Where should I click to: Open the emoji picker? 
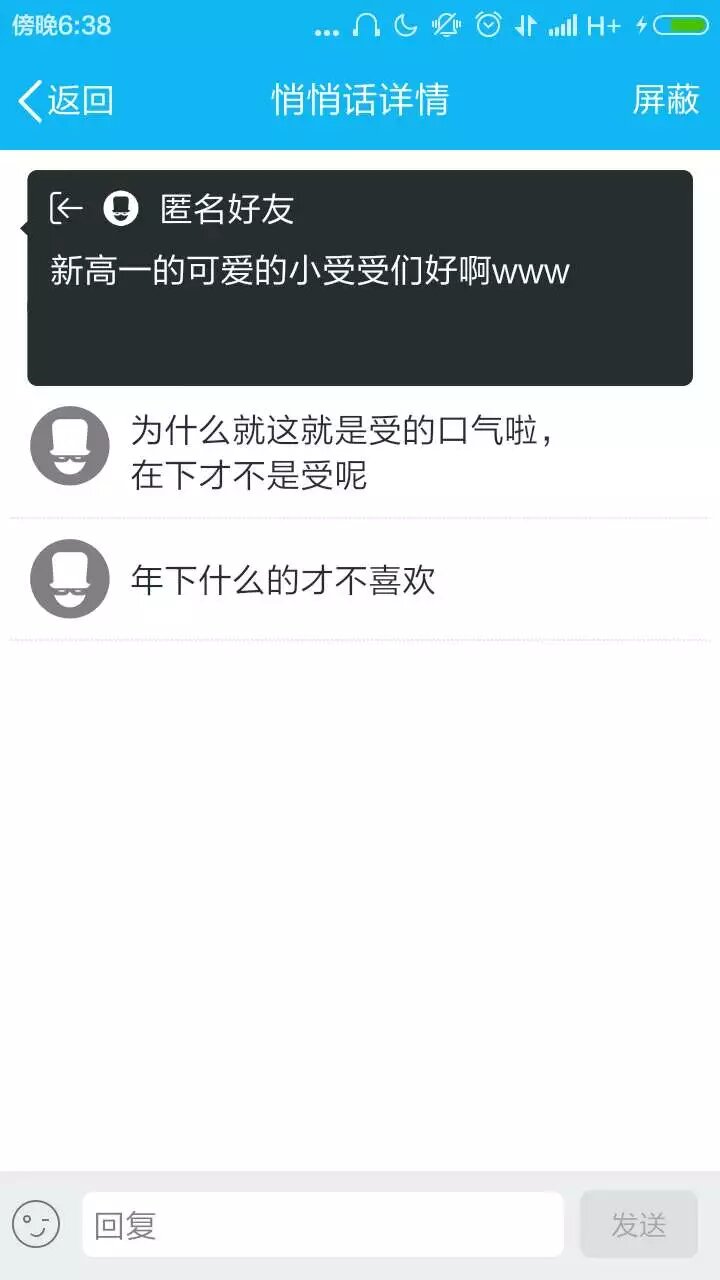37,1224
